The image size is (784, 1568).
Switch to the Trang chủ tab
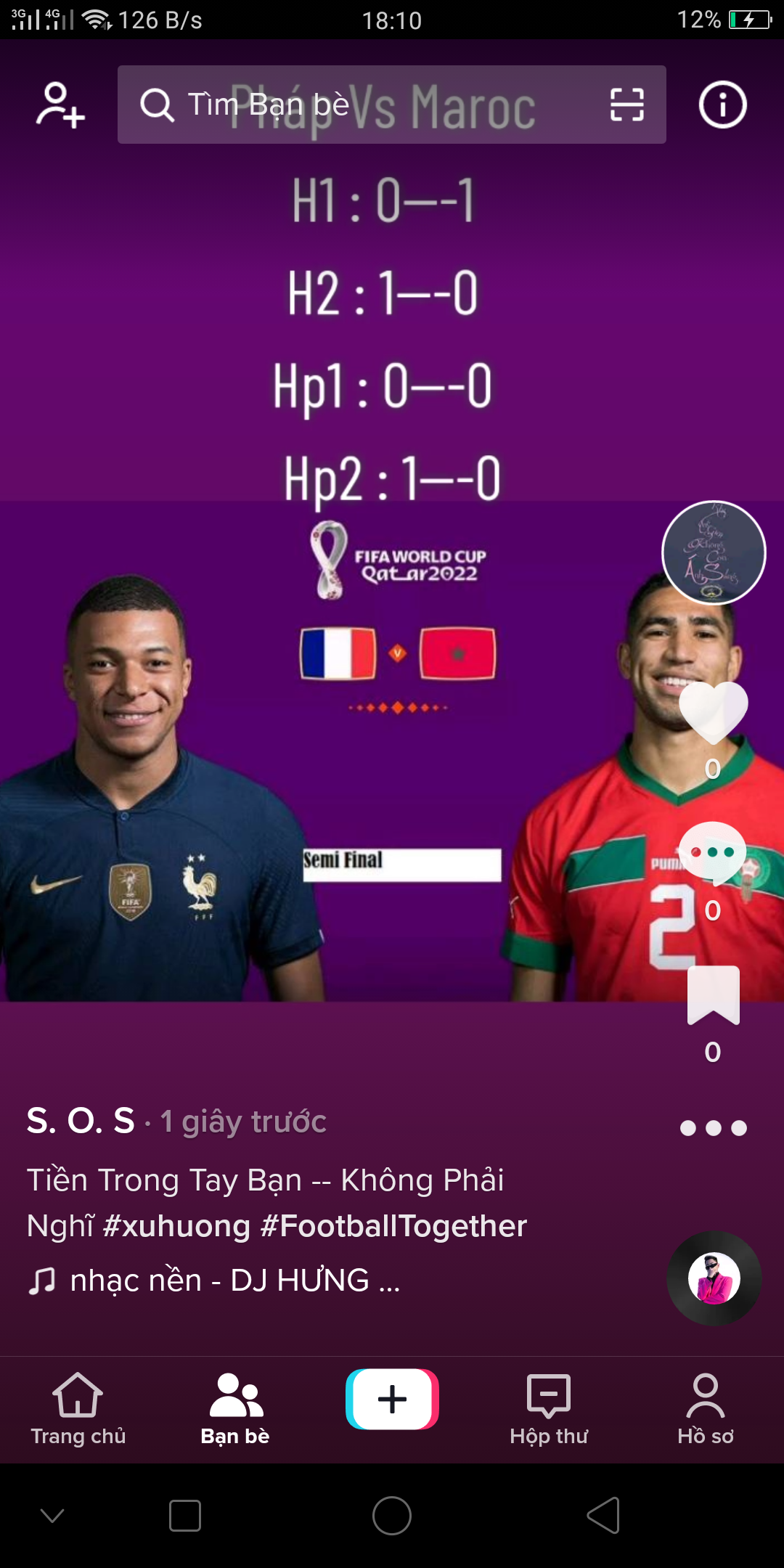[78, 1410]
